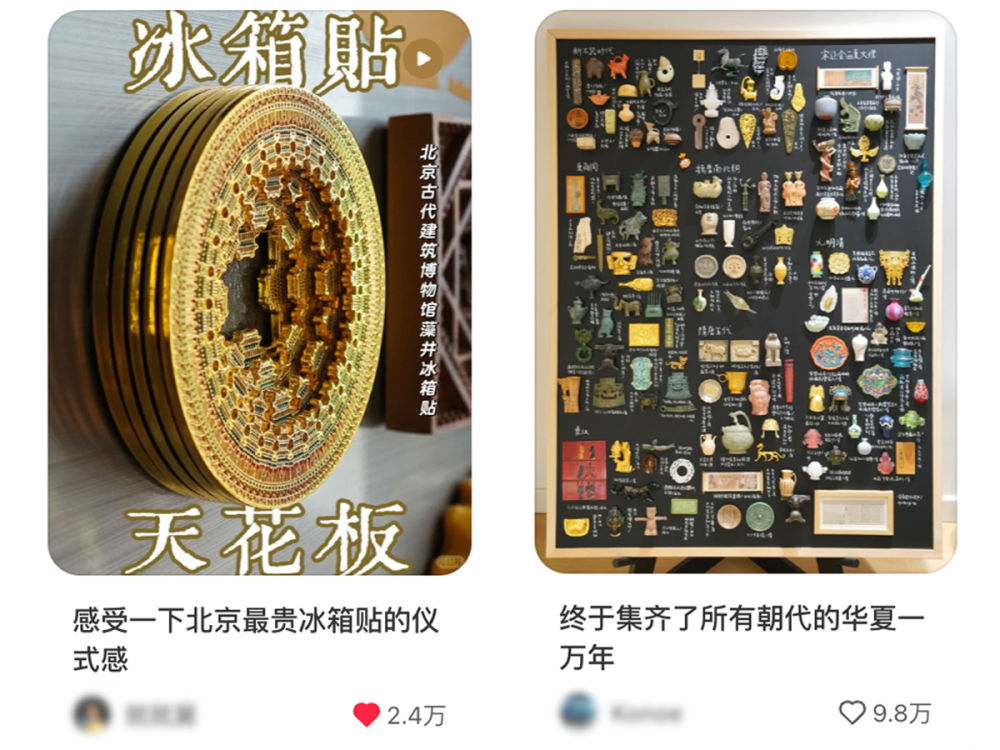Unlike the 北京最贵冰箱贴 post
The image size is (1000, 750).
pyautogui.click(x=367, y=714)
